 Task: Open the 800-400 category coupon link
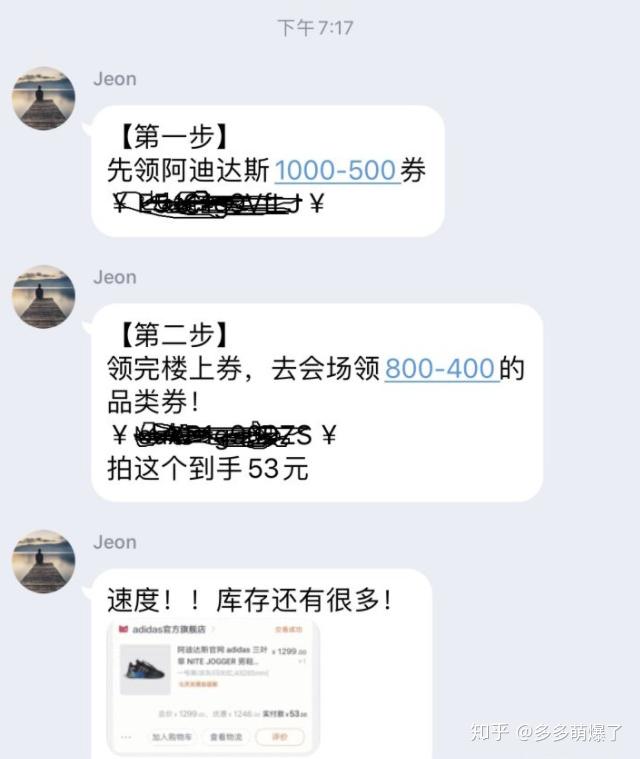click(x=441, y=369)
